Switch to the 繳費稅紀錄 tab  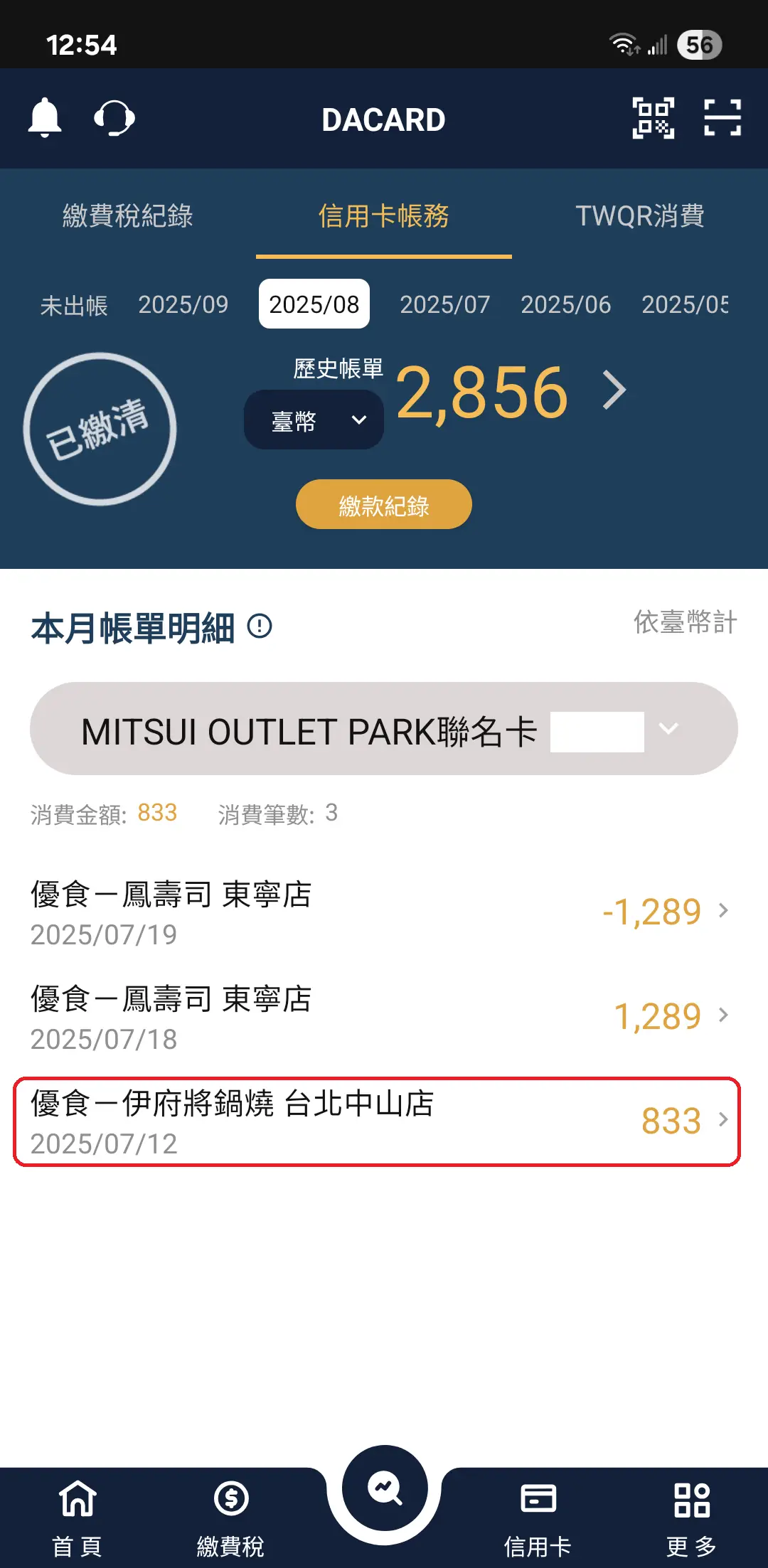pyautogui.click(x=128, y=215)
